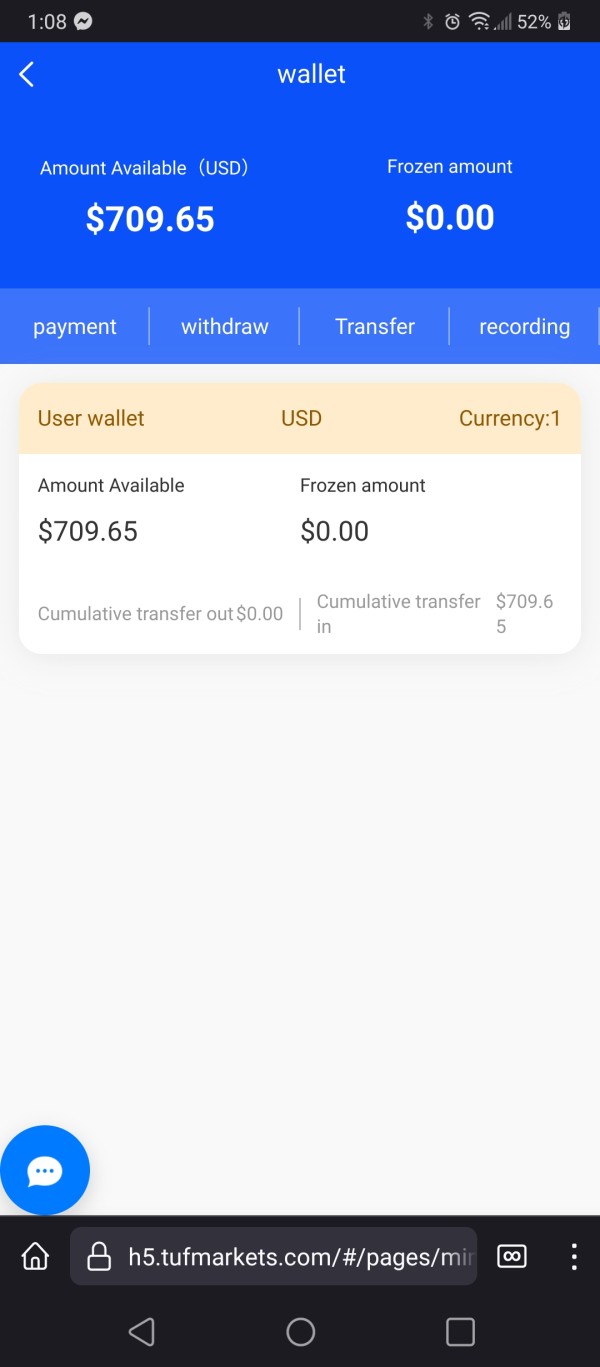Select the Transfer option
600x1367 pixels.
[375, 326]
